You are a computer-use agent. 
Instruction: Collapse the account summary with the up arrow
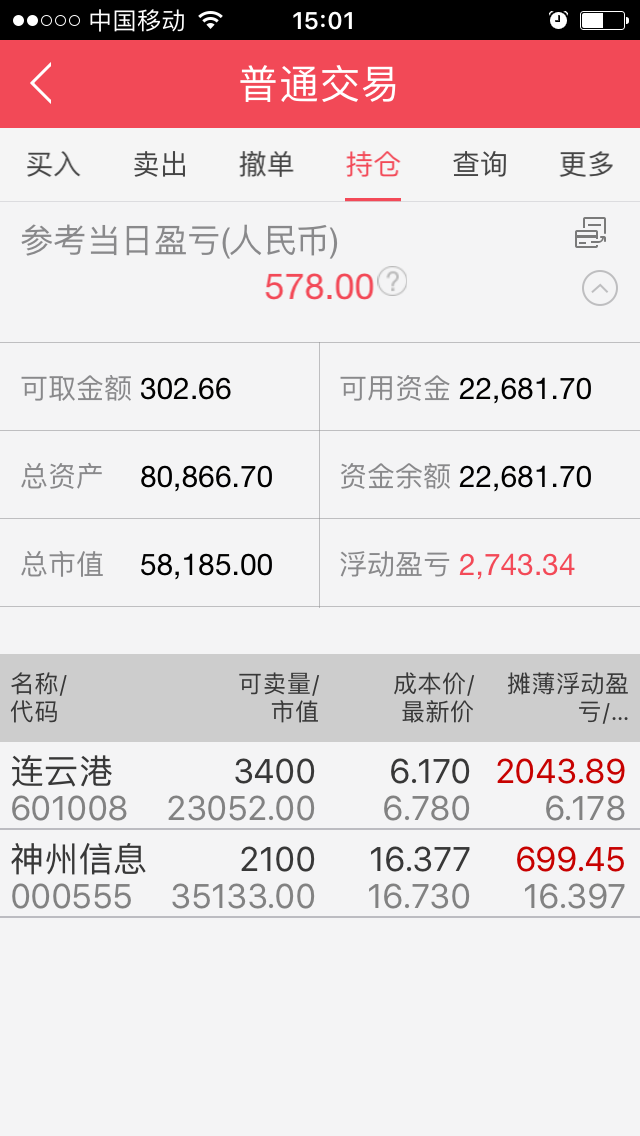pyautogui.click(x=599, y=289)
